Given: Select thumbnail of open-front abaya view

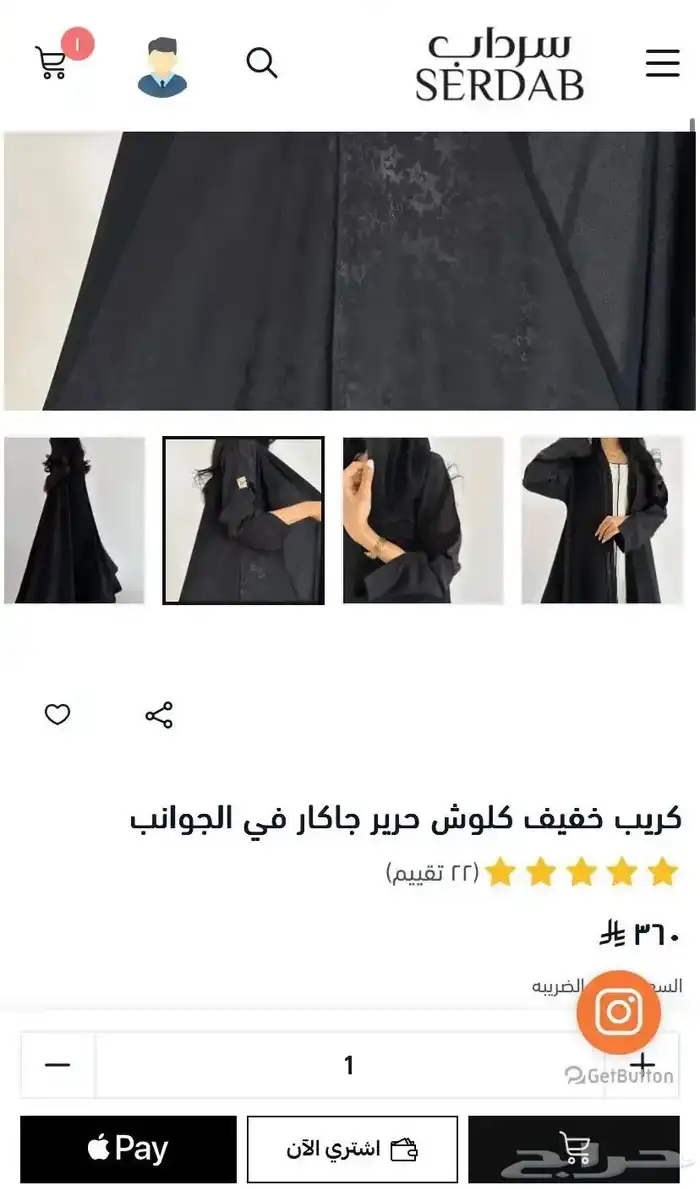Looking at the screenshot, I should pos(602,520).
